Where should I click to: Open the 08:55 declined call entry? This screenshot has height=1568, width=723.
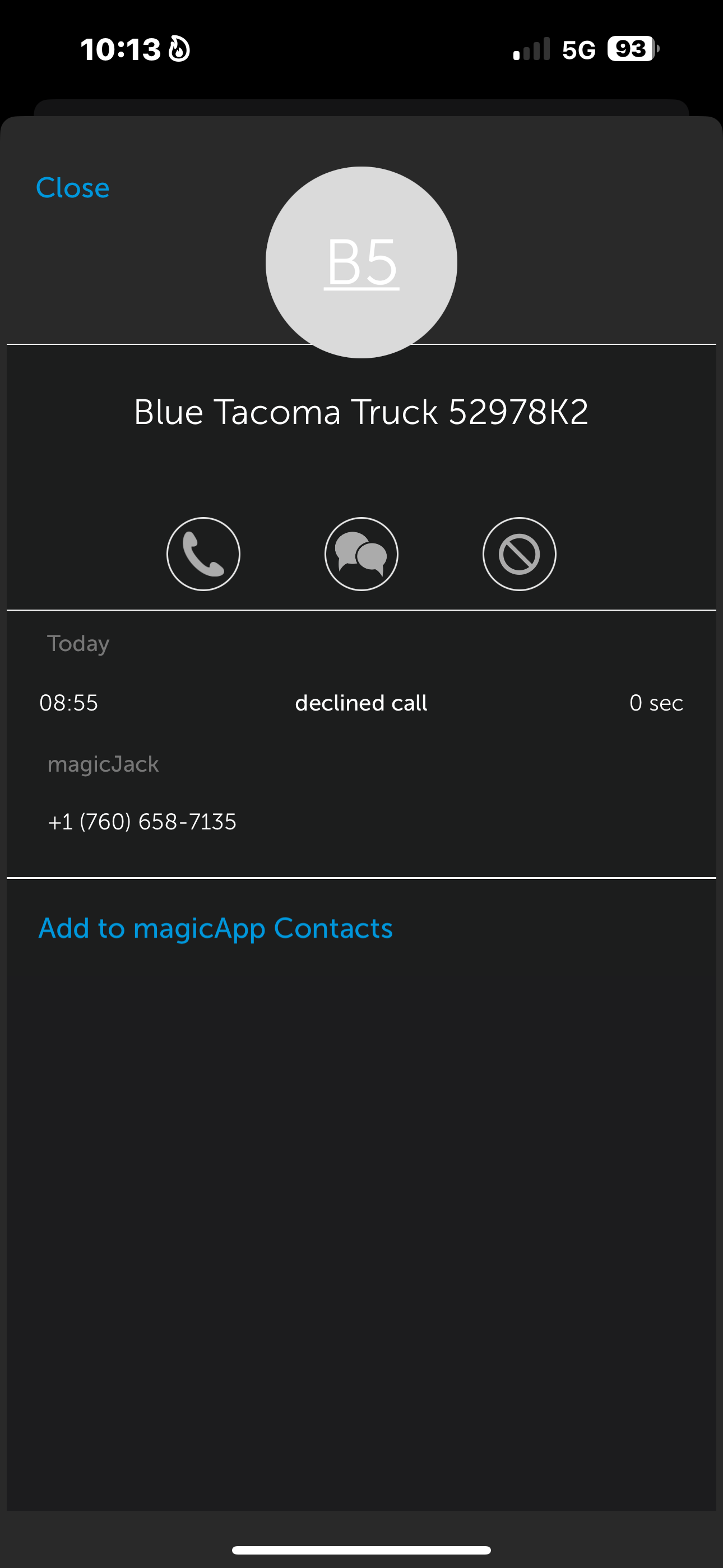[361, 703]
